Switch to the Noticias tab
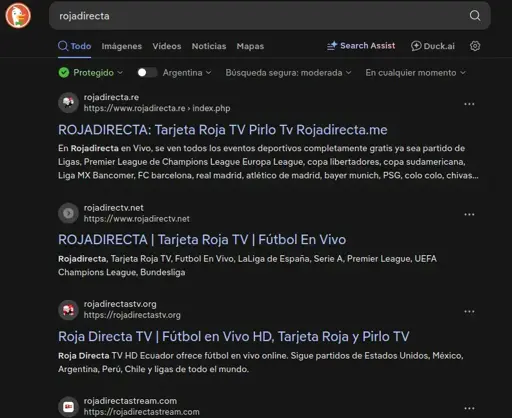The height and width of the screenshot is (418, 512). coord(209,46)
